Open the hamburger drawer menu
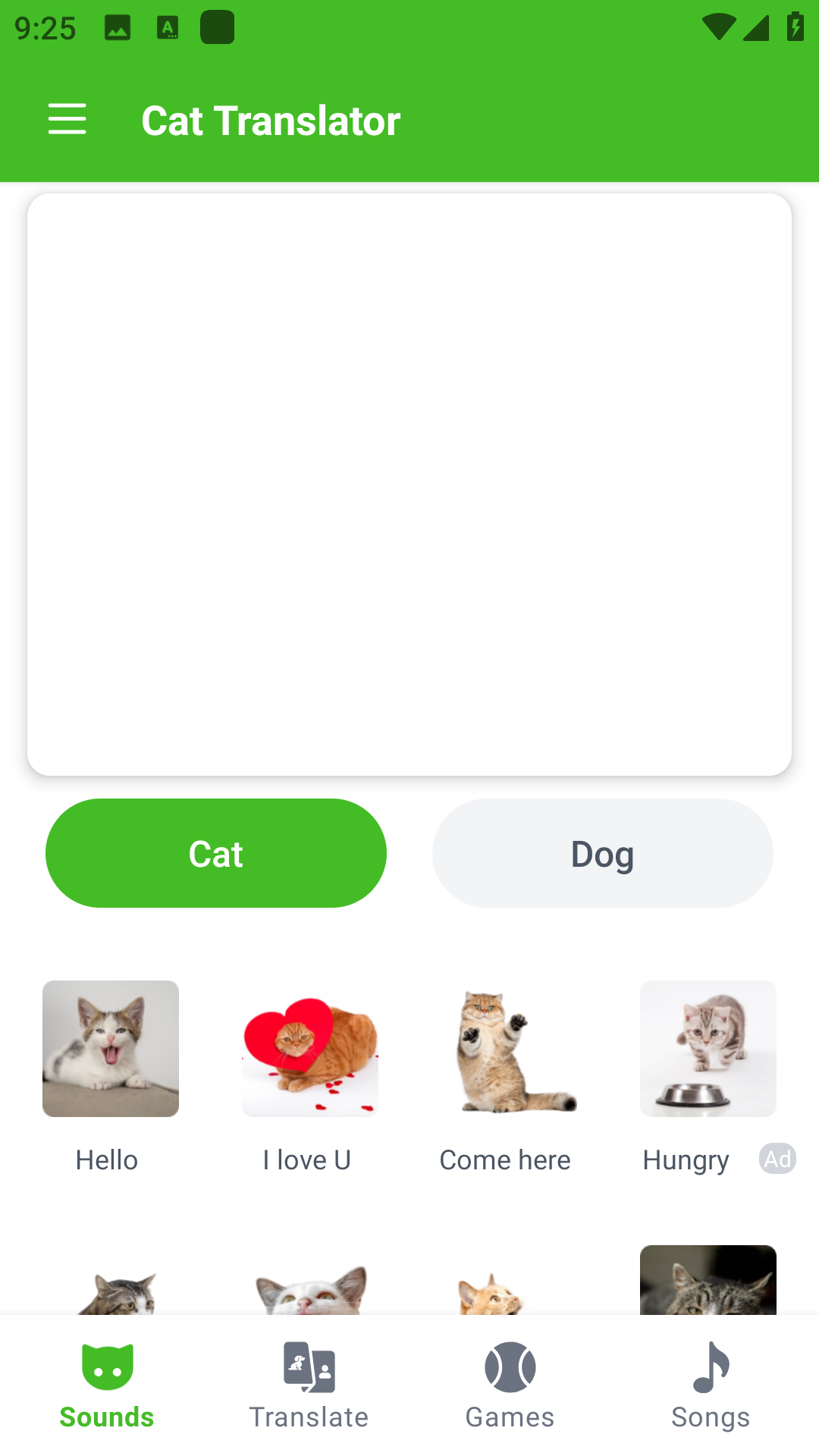 (x=67, y=120)
